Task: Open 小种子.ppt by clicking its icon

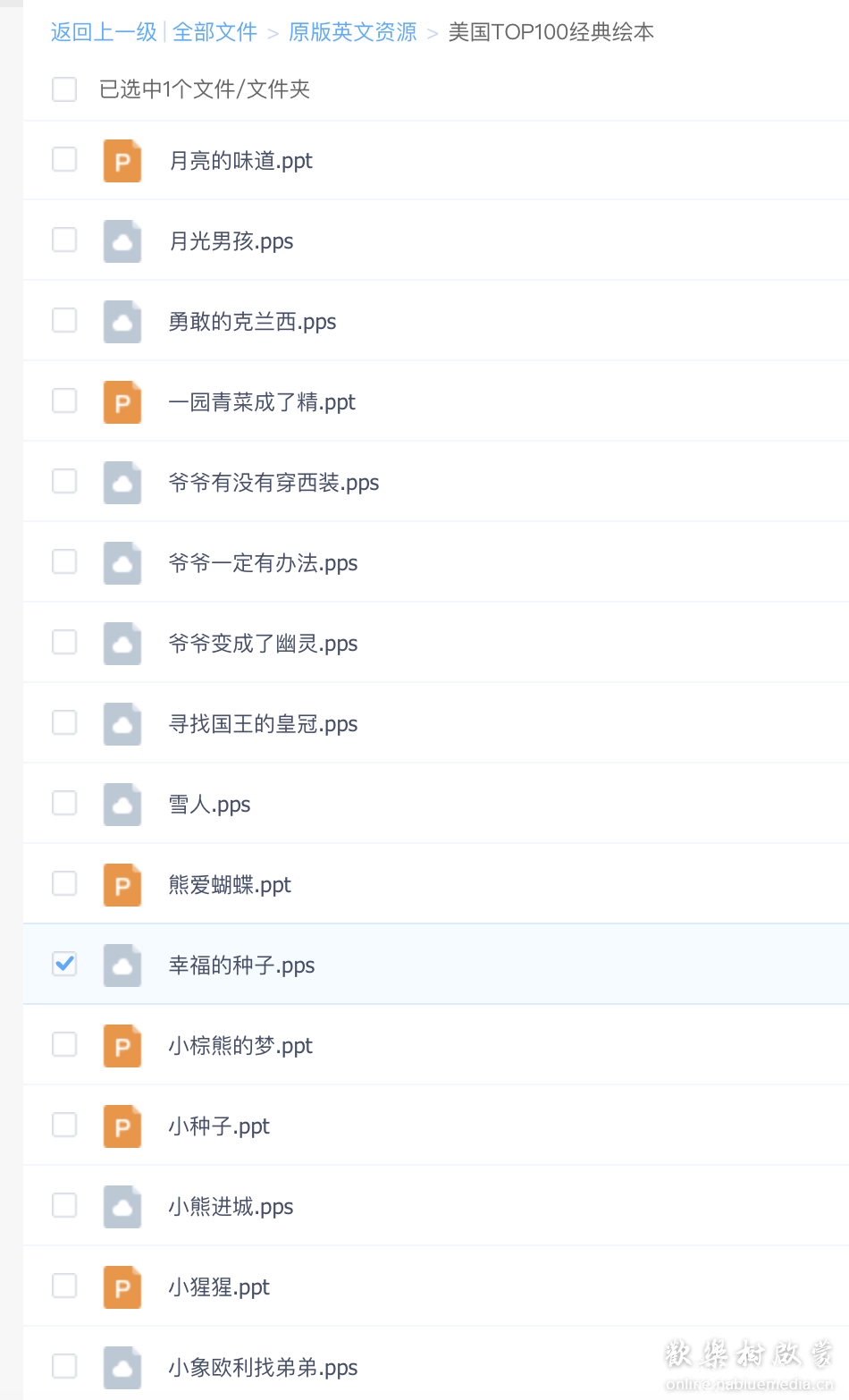Action: click(x=122, y=1126)
